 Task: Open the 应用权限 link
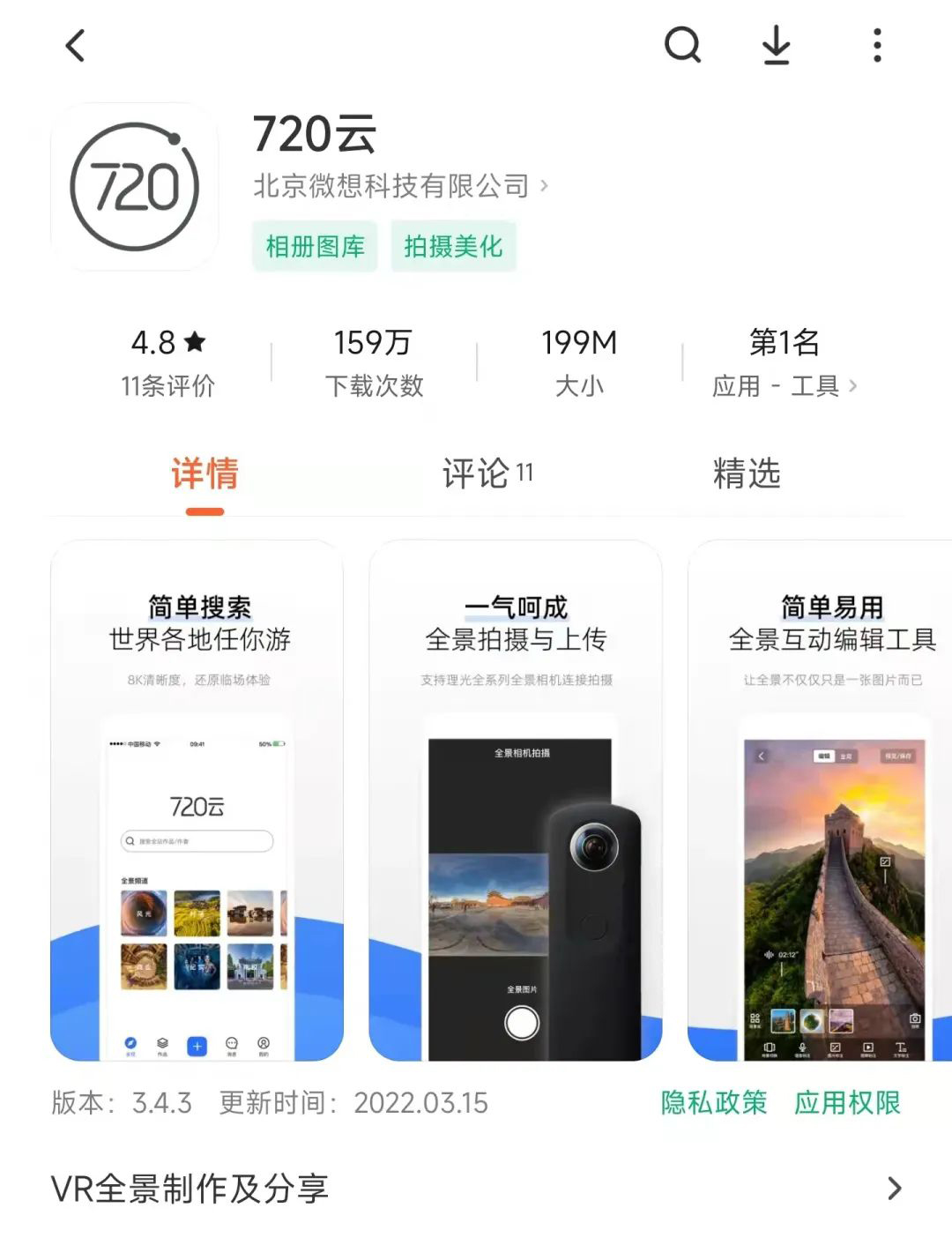click(847, 1102)
